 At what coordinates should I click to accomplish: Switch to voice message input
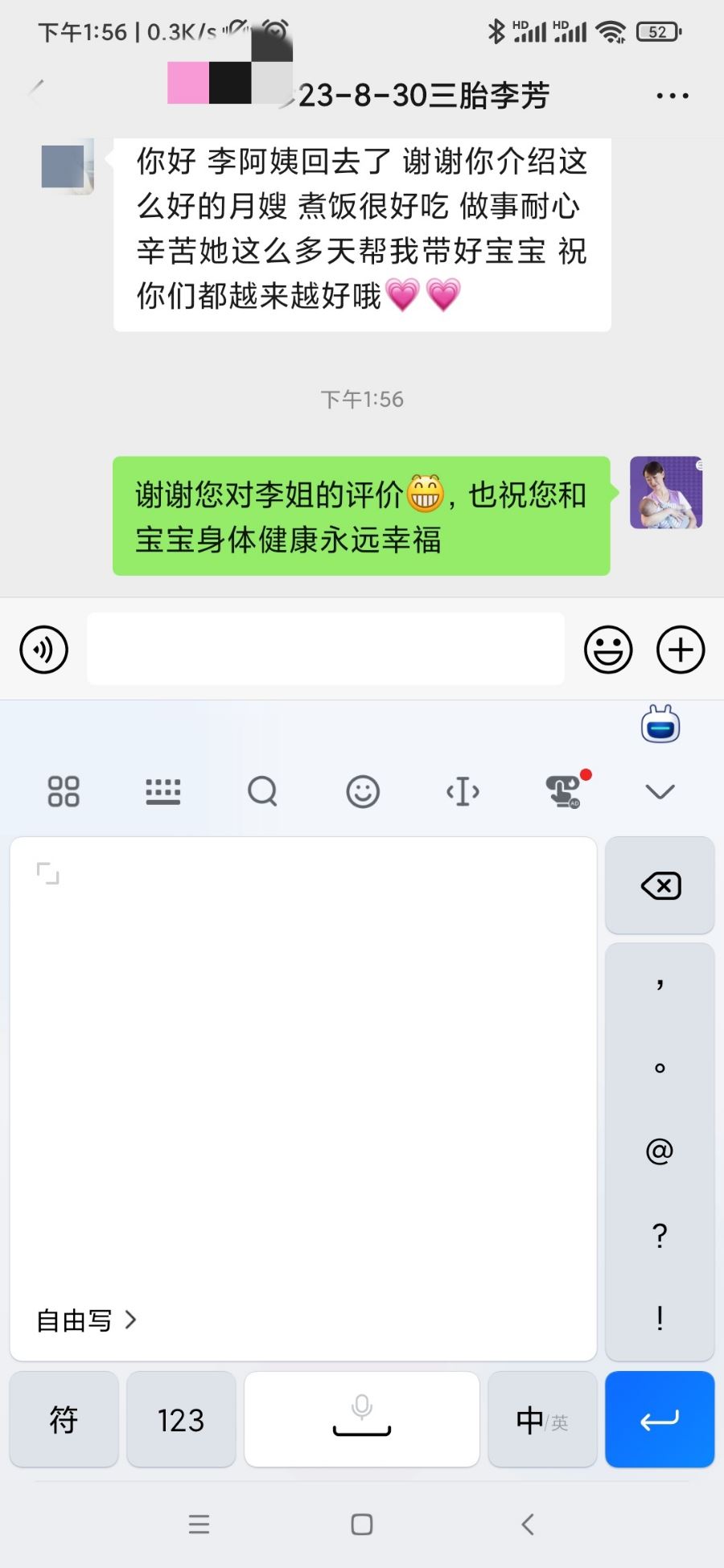(x=43, y=650)
